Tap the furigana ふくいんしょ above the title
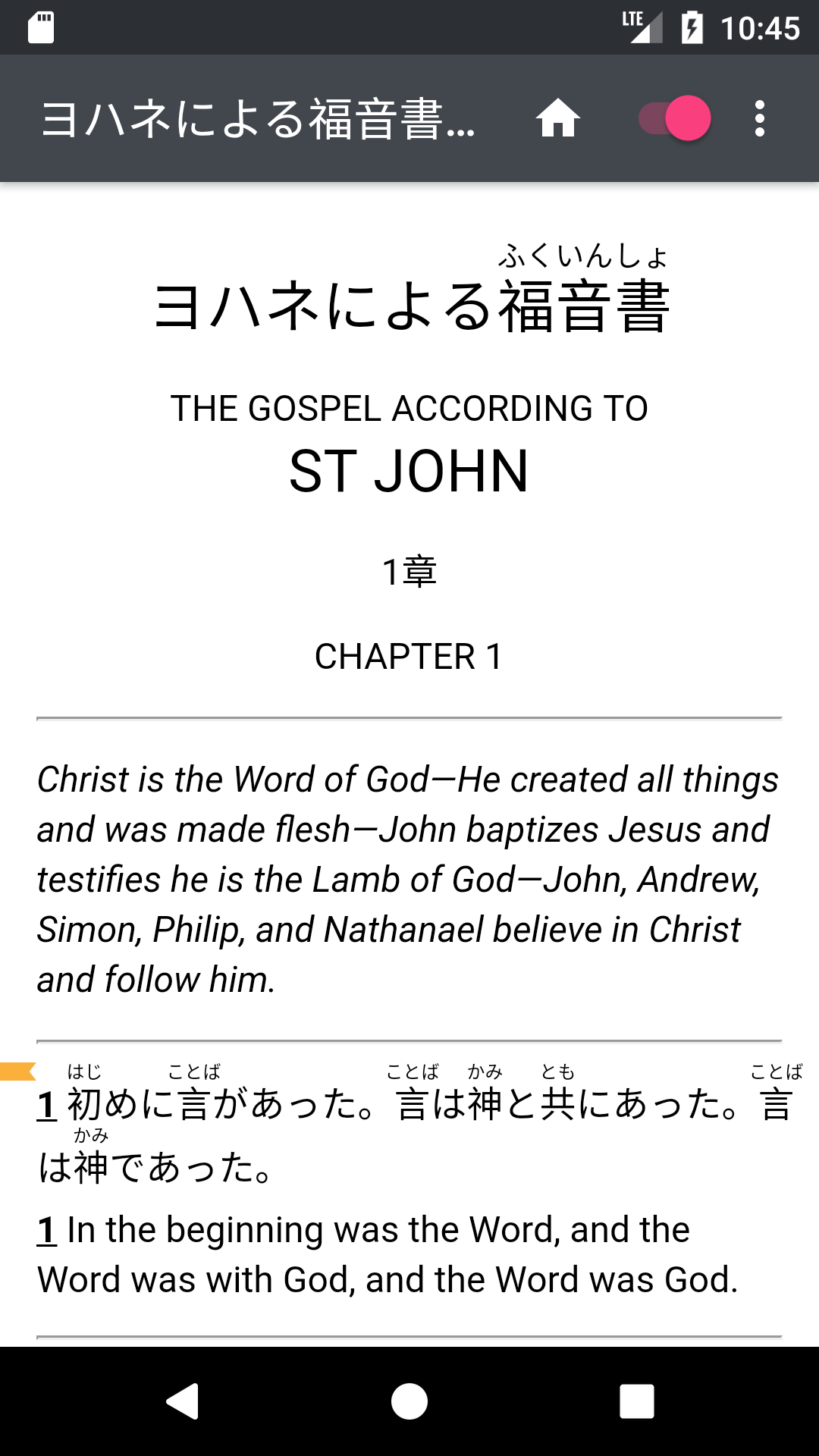 [582, 256]
